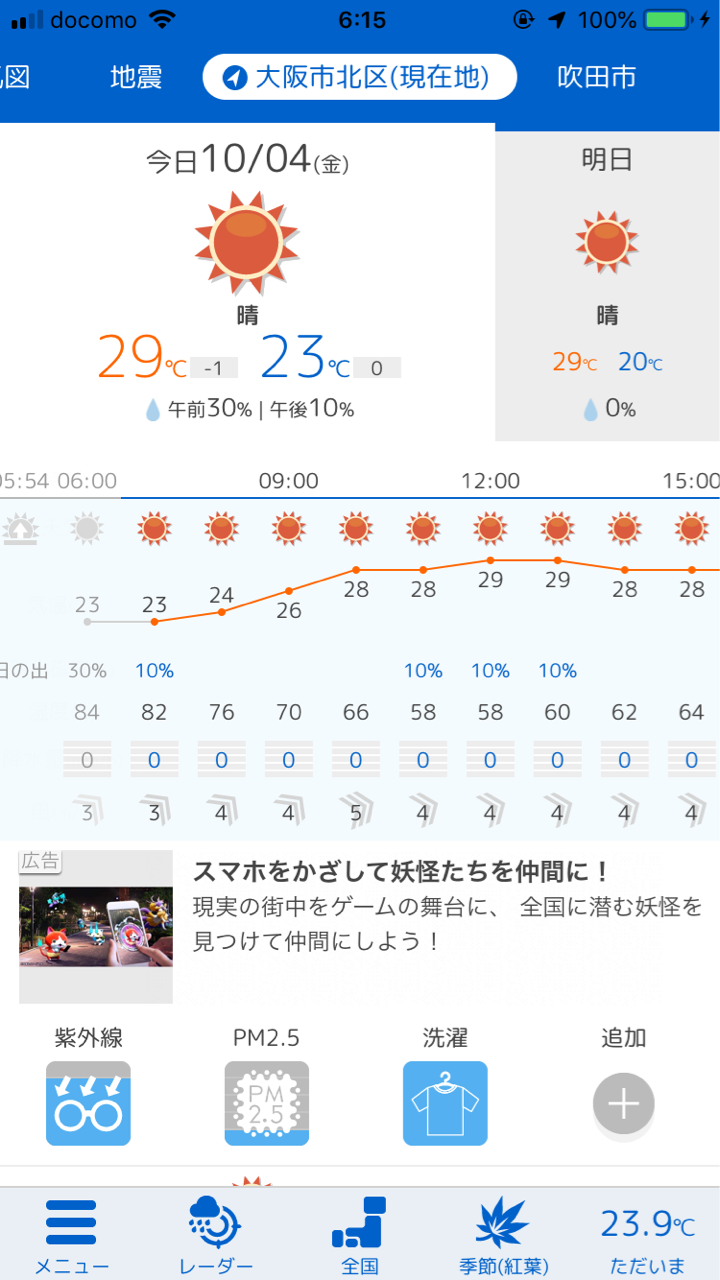Open today's 10/04 forecast details
The width and height of the screenshot is (720, 1280).
(x=247, y=283)
